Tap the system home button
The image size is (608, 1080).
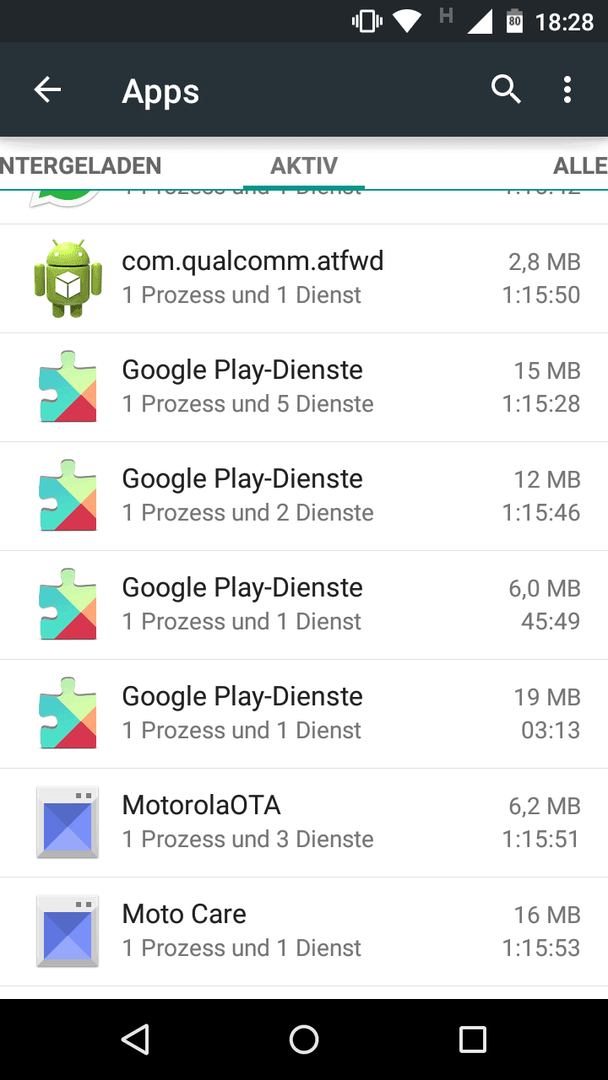coord(304,1039)
